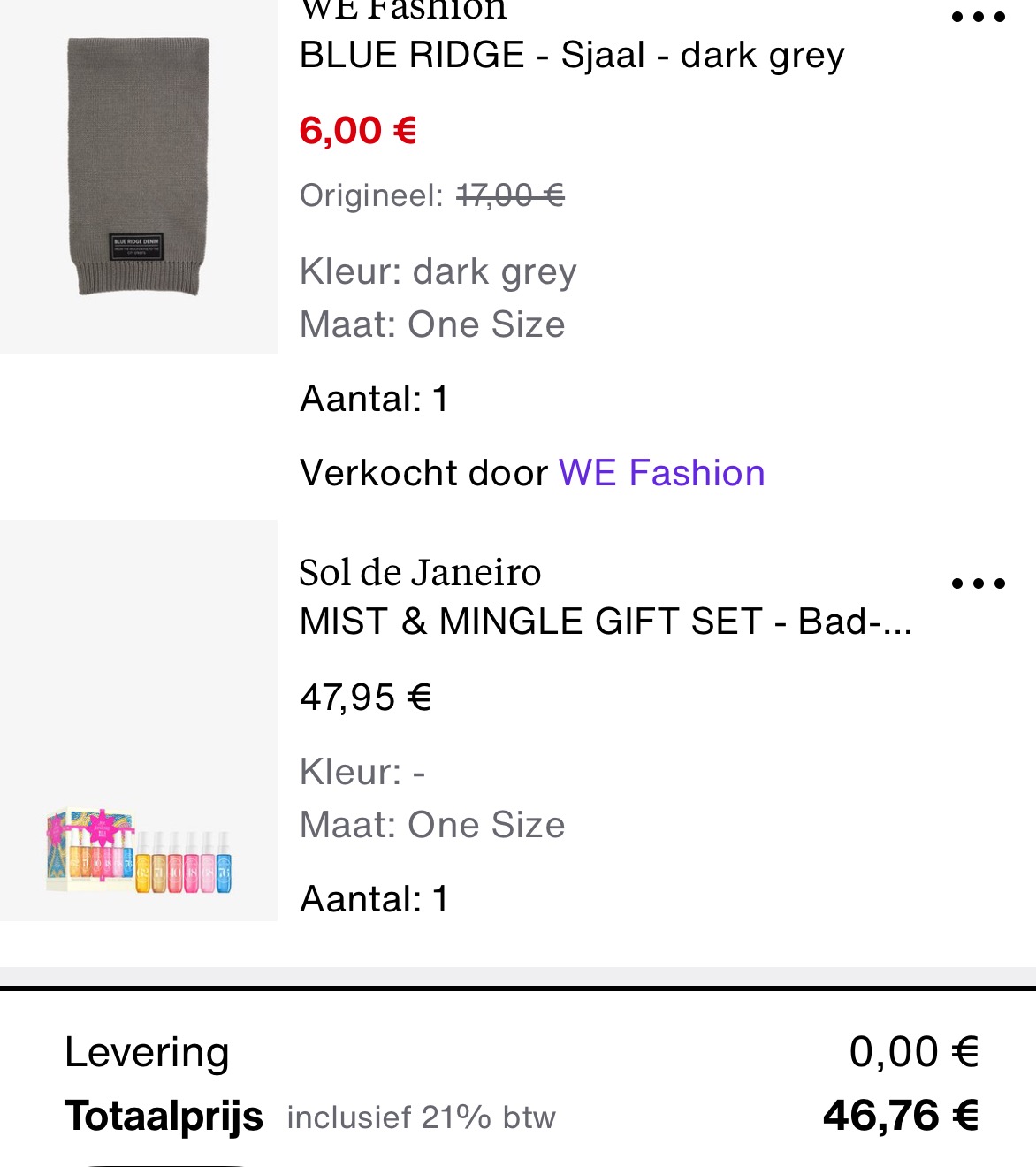Select the Maat: One Size text of the scarf
1036x1167 pixels.
pyautogui.click(x=432, y=324)
